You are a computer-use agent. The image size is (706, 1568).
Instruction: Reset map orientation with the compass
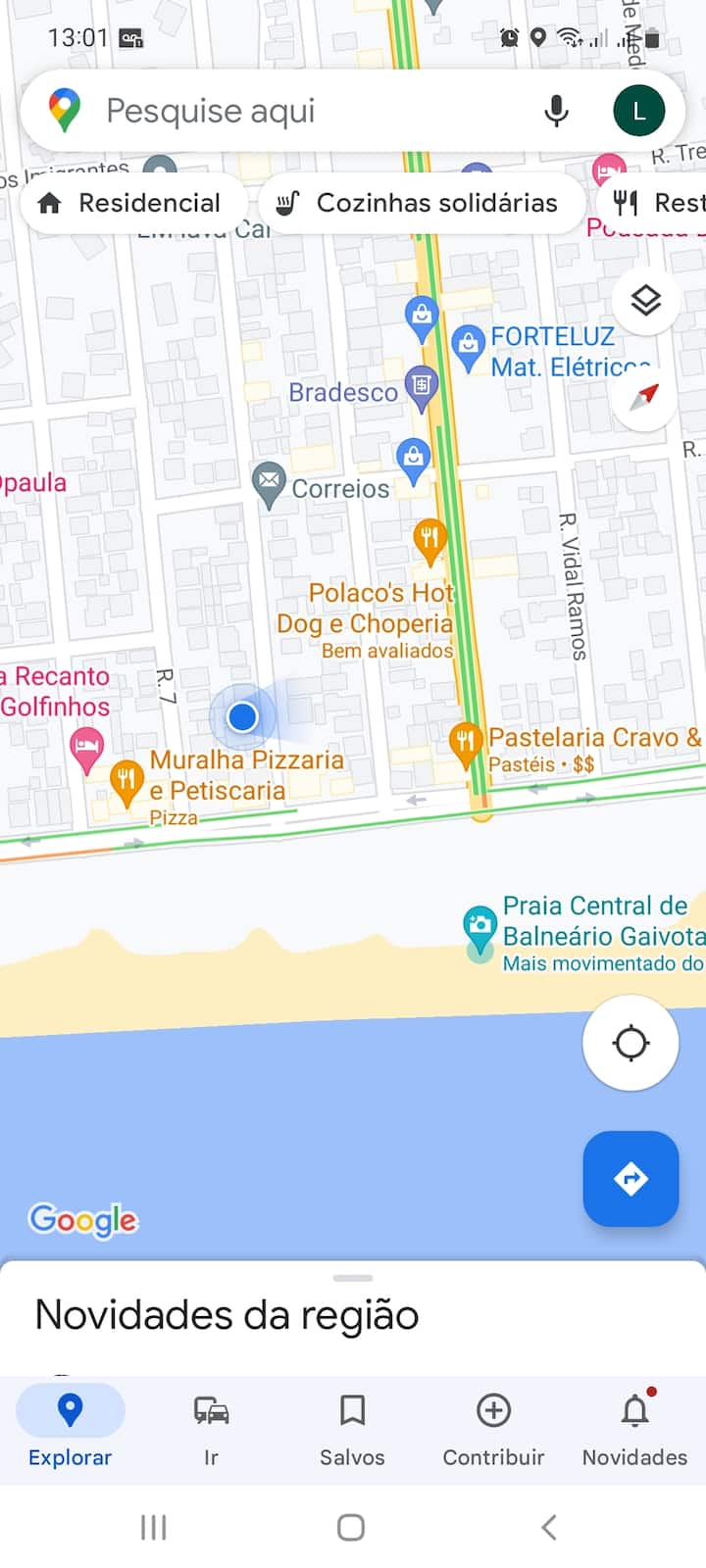coord(644,397)
